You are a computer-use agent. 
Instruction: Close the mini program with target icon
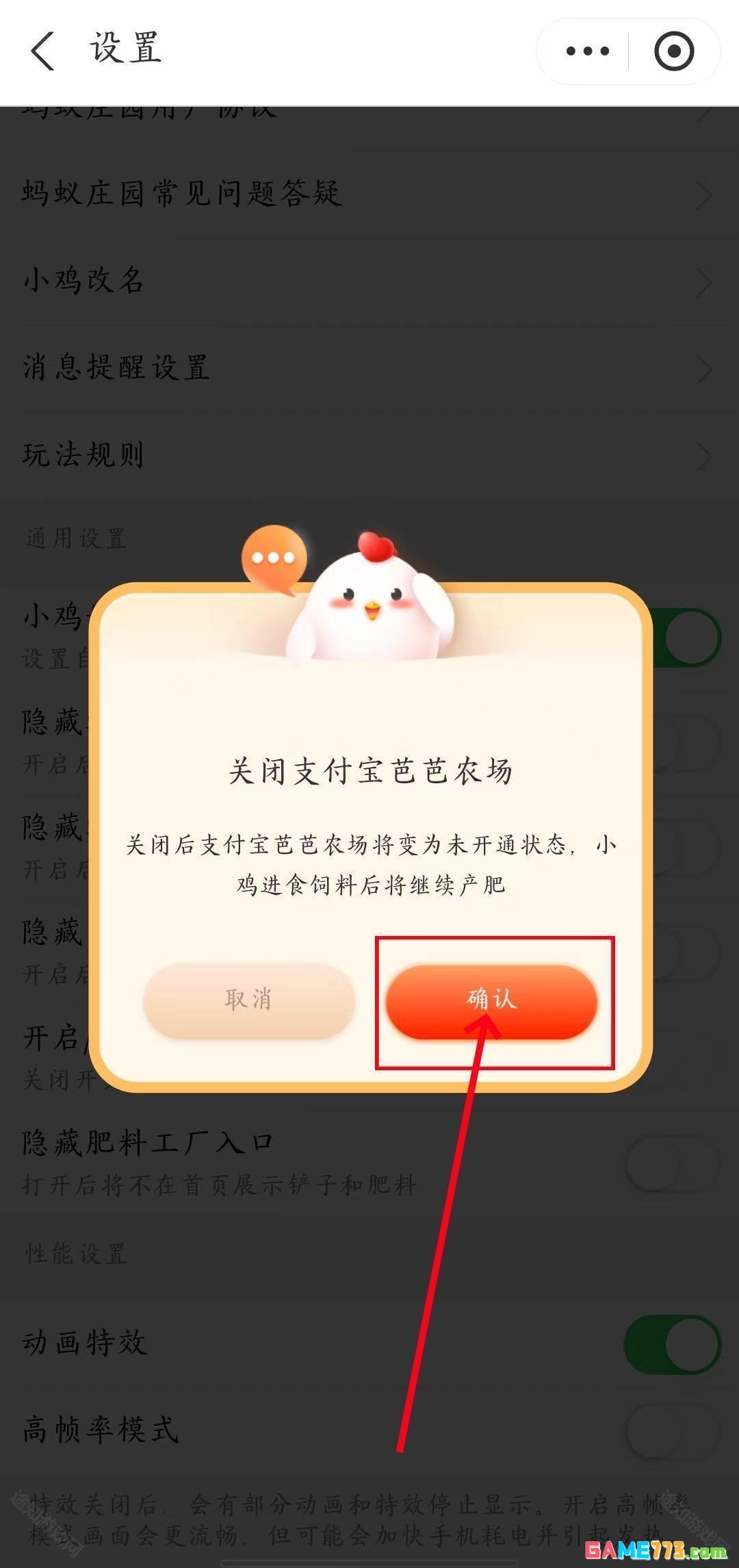[x=674, y=51]
